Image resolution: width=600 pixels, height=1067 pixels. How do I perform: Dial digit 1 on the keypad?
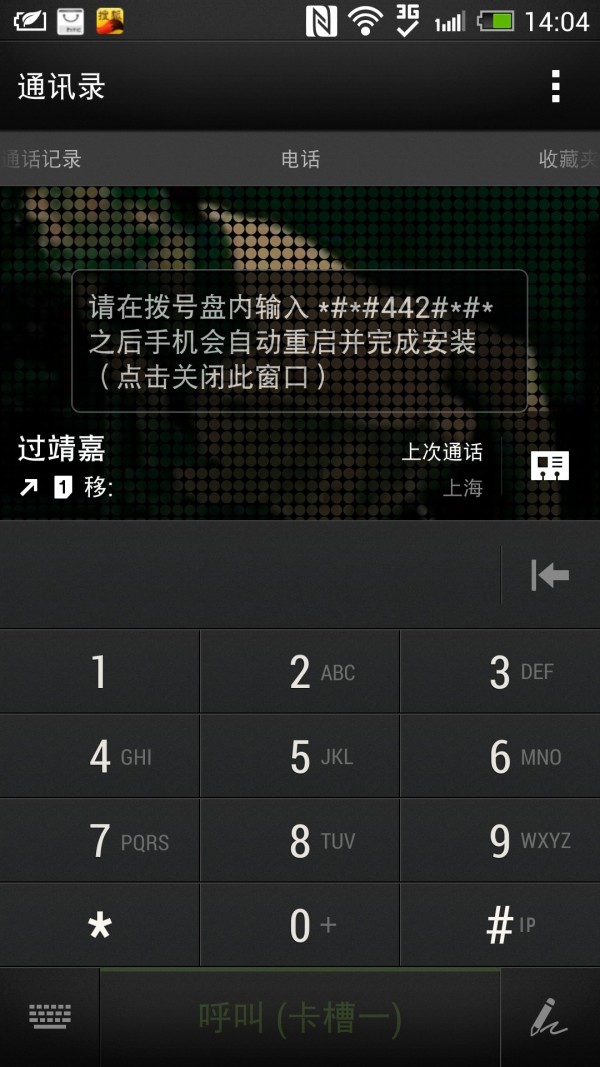point(99,672)
